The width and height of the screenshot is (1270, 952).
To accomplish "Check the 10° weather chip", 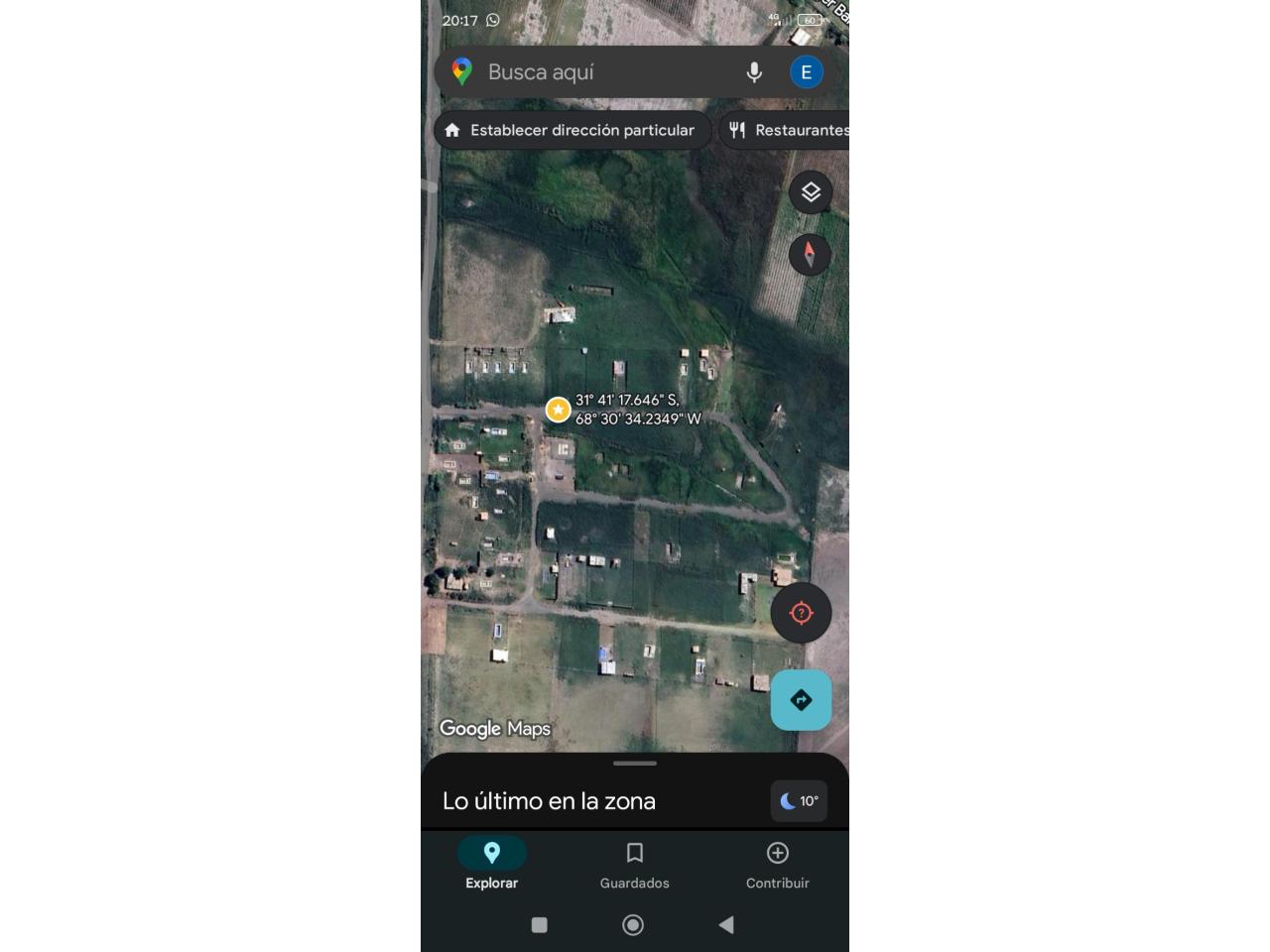I will pos(799,801).
